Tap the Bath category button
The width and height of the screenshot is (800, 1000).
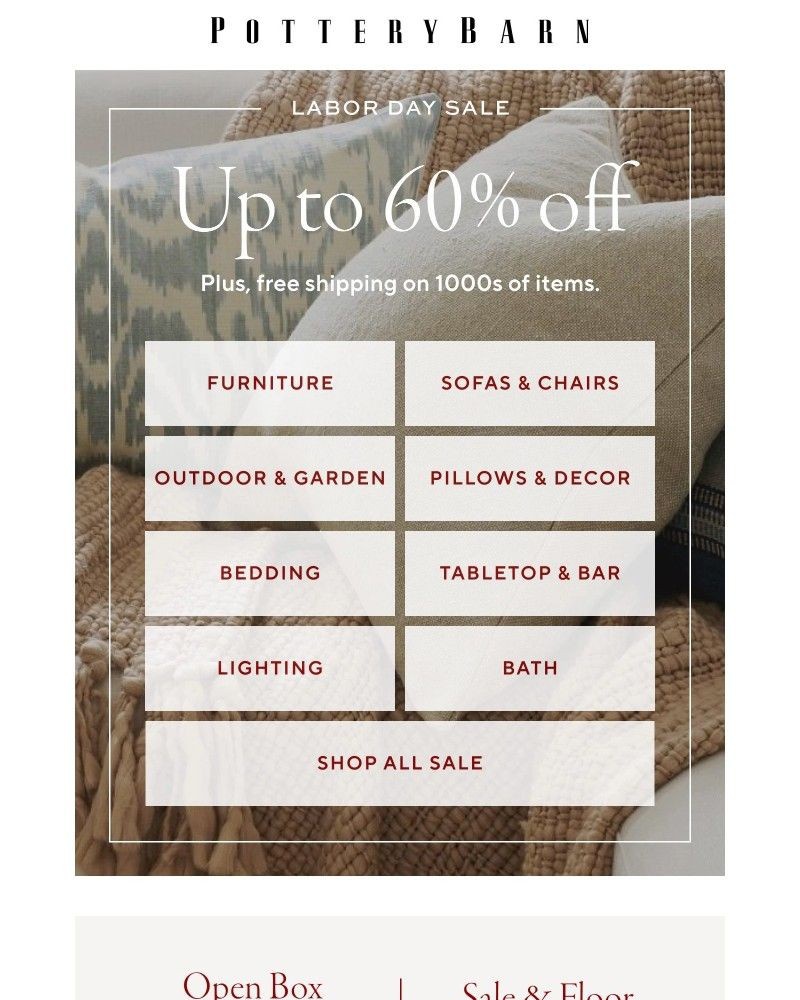pos(530,668)
